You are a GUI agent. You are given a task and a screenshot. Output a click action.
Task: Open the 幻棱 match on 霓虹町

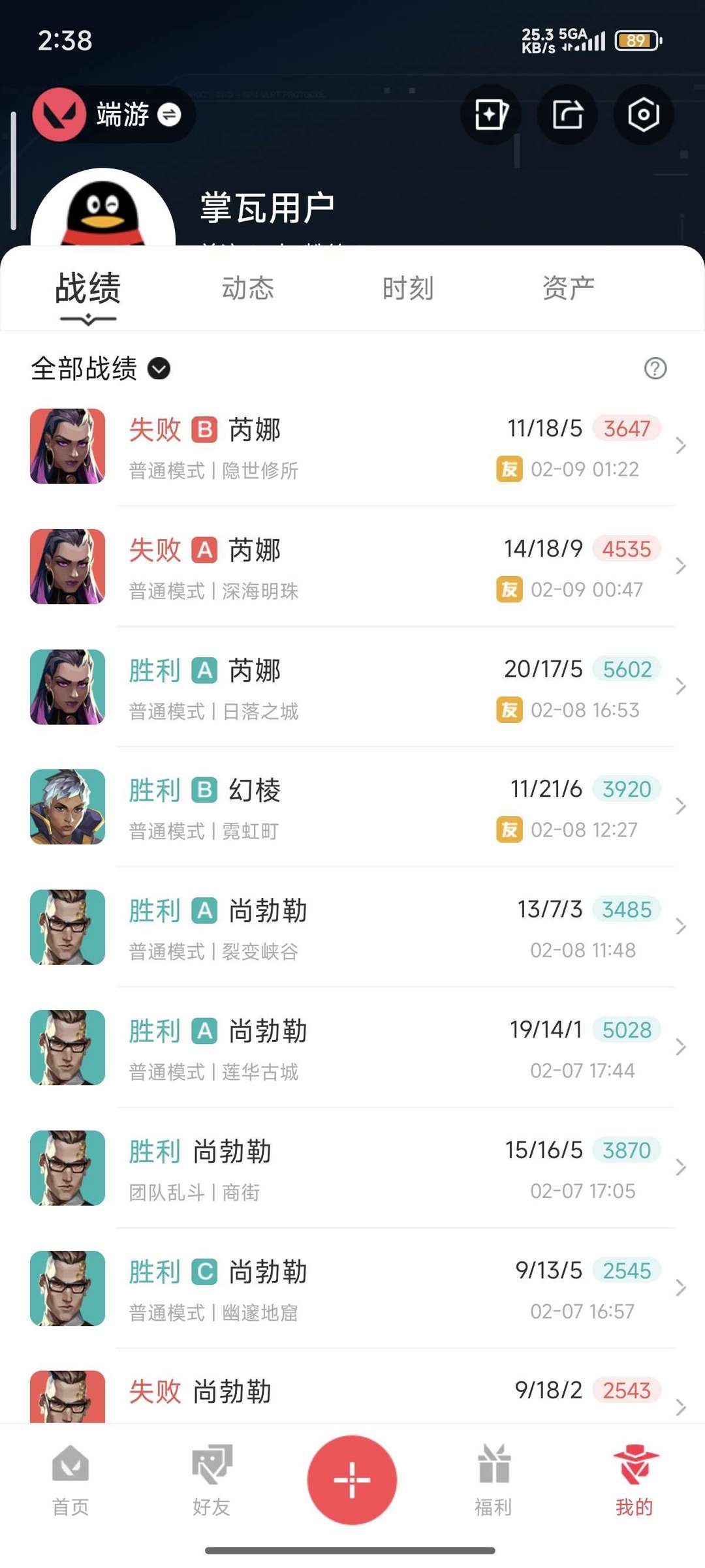click(x=352, y=808)
